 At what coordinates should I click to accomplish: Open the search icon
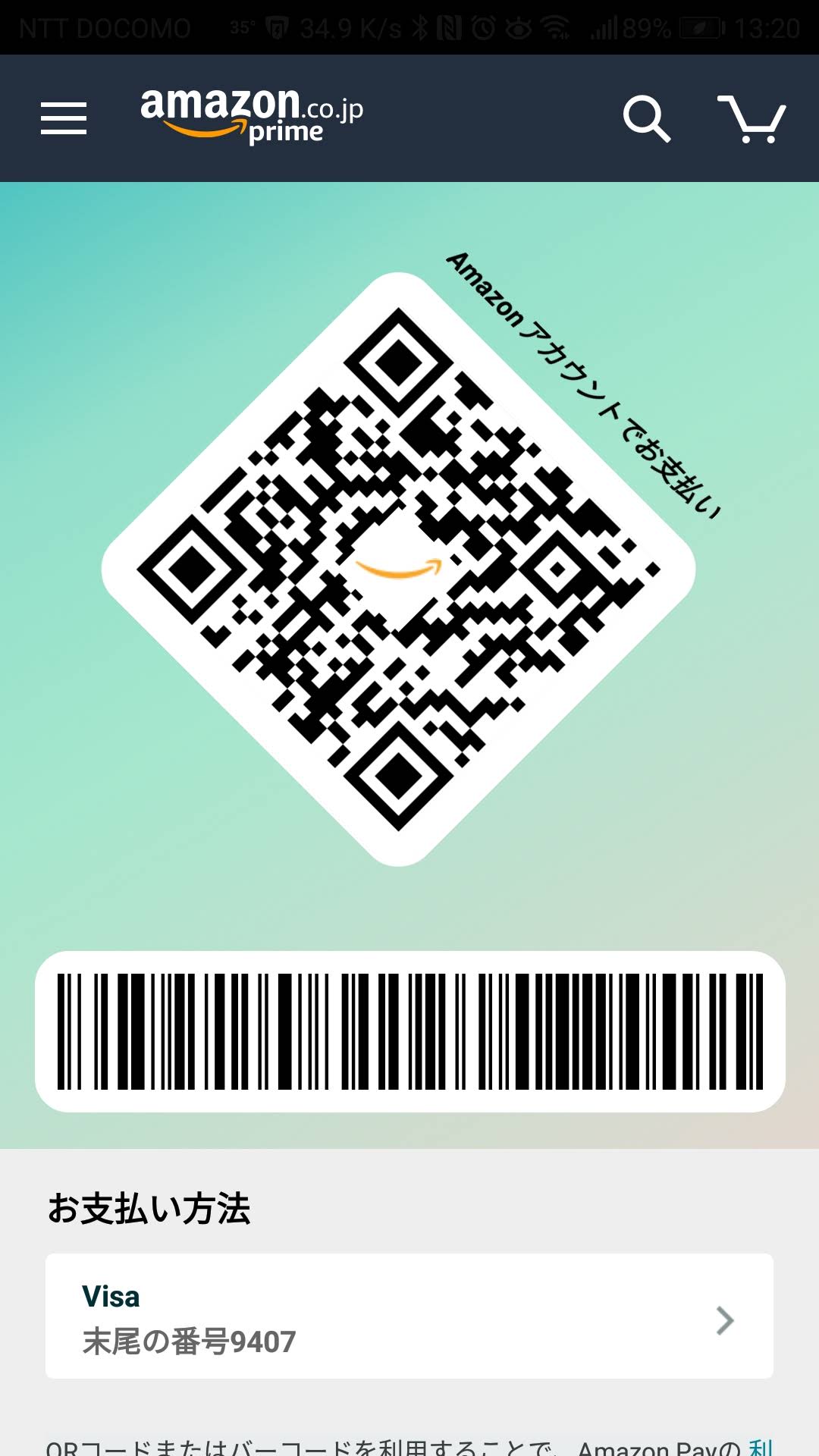tap(646, 118)
